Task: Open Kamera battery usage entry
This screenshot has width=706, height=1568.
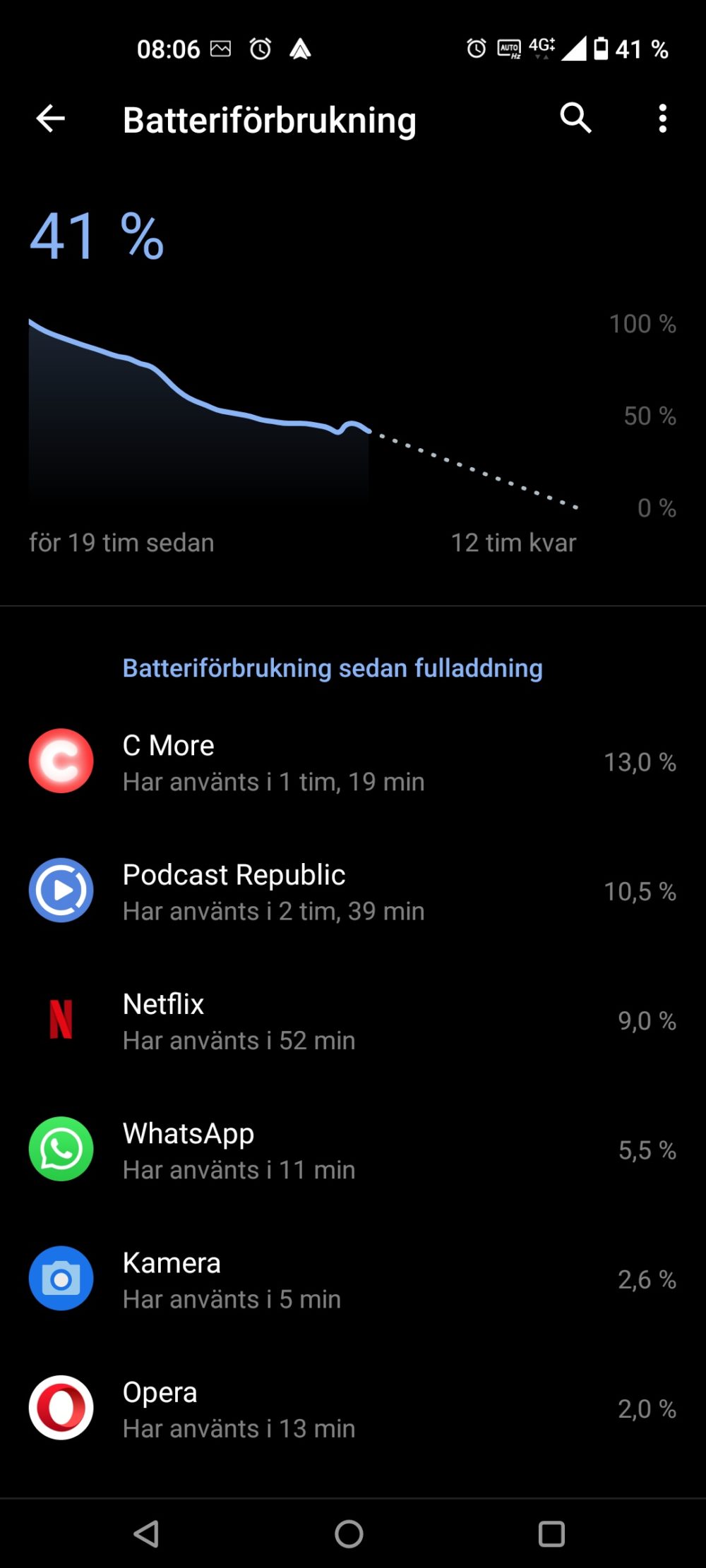Action: [353, 1279]
